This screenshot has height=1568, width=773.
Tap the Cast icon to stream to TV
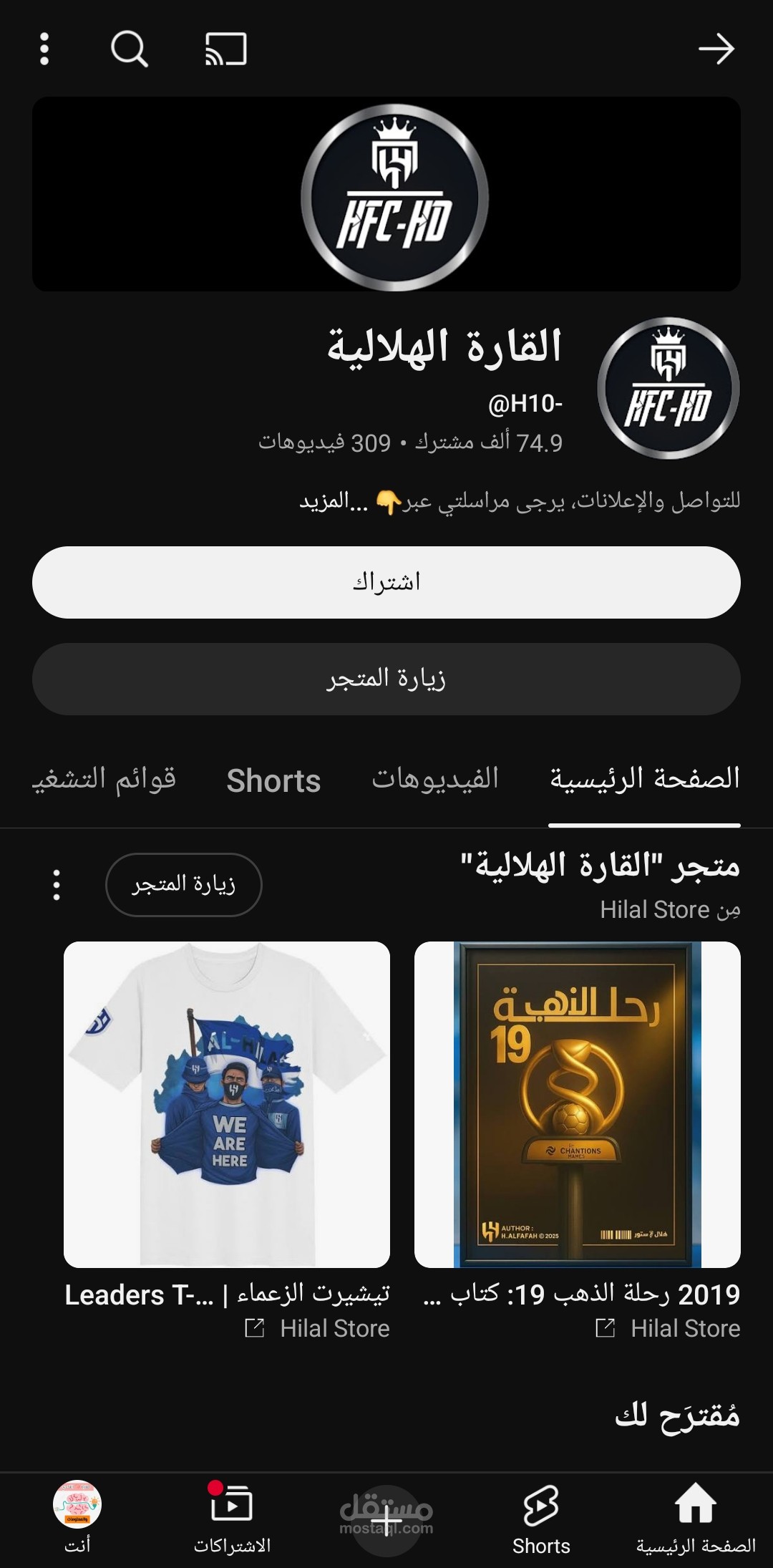pos(222,50)
